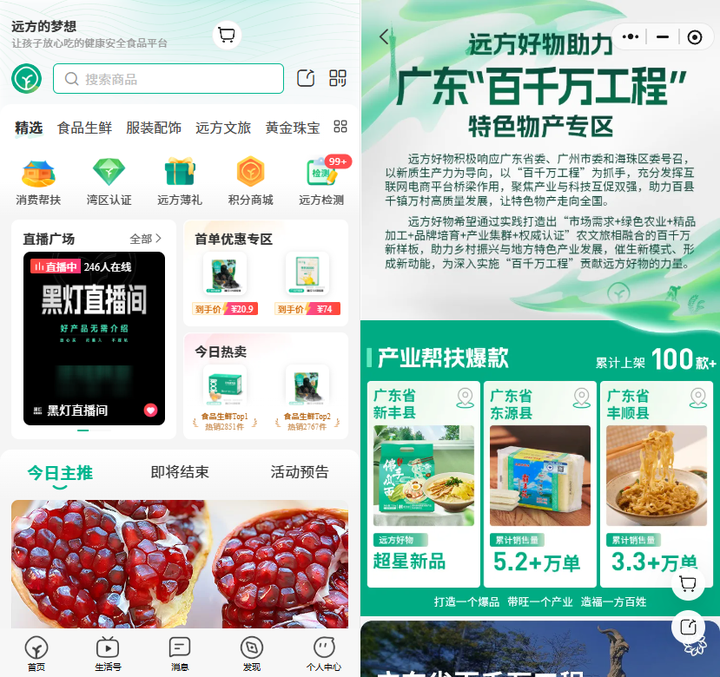The height and width of the screenshot is (677, 720).
Task: Tap the share icon beside the search box
Action: point(306,79)
